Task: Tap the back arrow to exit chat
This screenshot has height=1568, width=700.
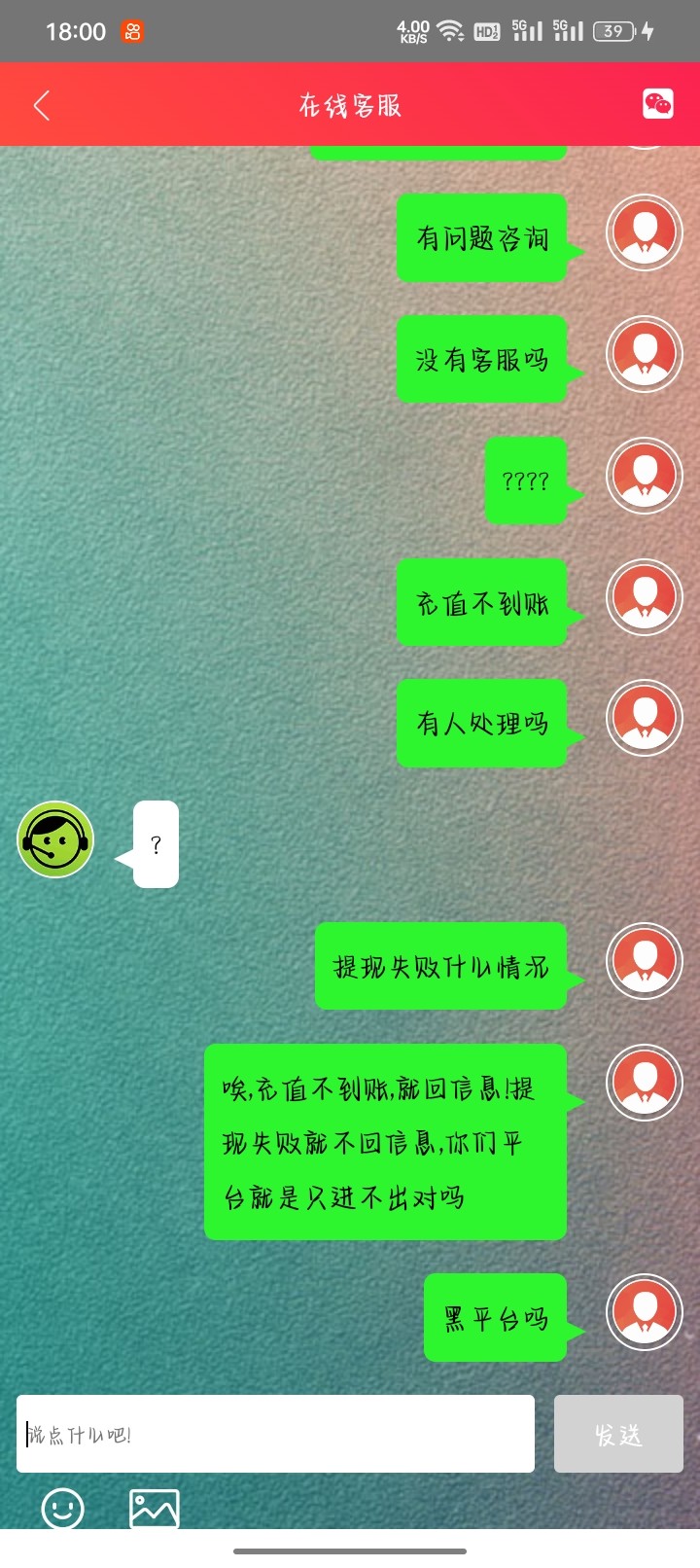Action: (41, 104)
